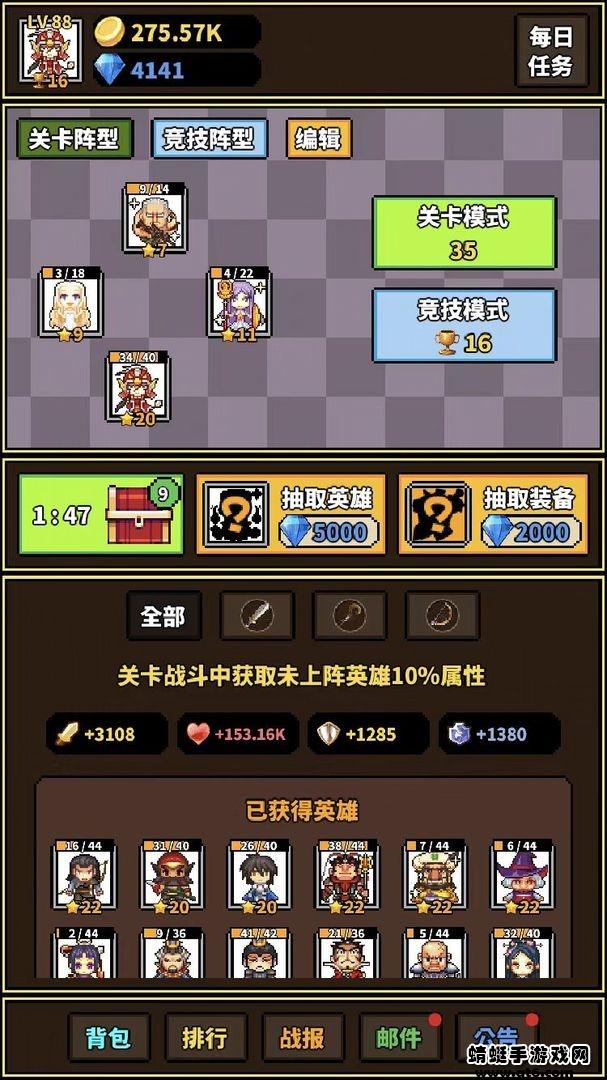Open 邮件 mail with red dot
This screenshot has width=607, height=1080.
point(399,1038)
